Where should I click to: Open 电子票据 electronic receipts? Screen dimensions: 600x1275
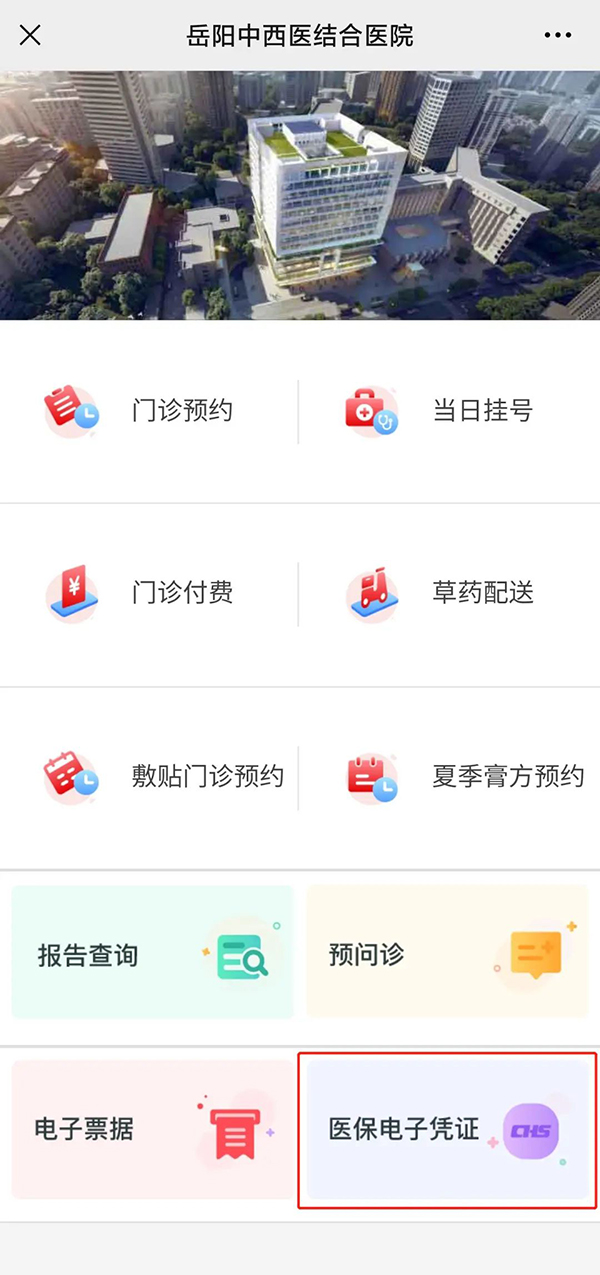click(153, 1130)
